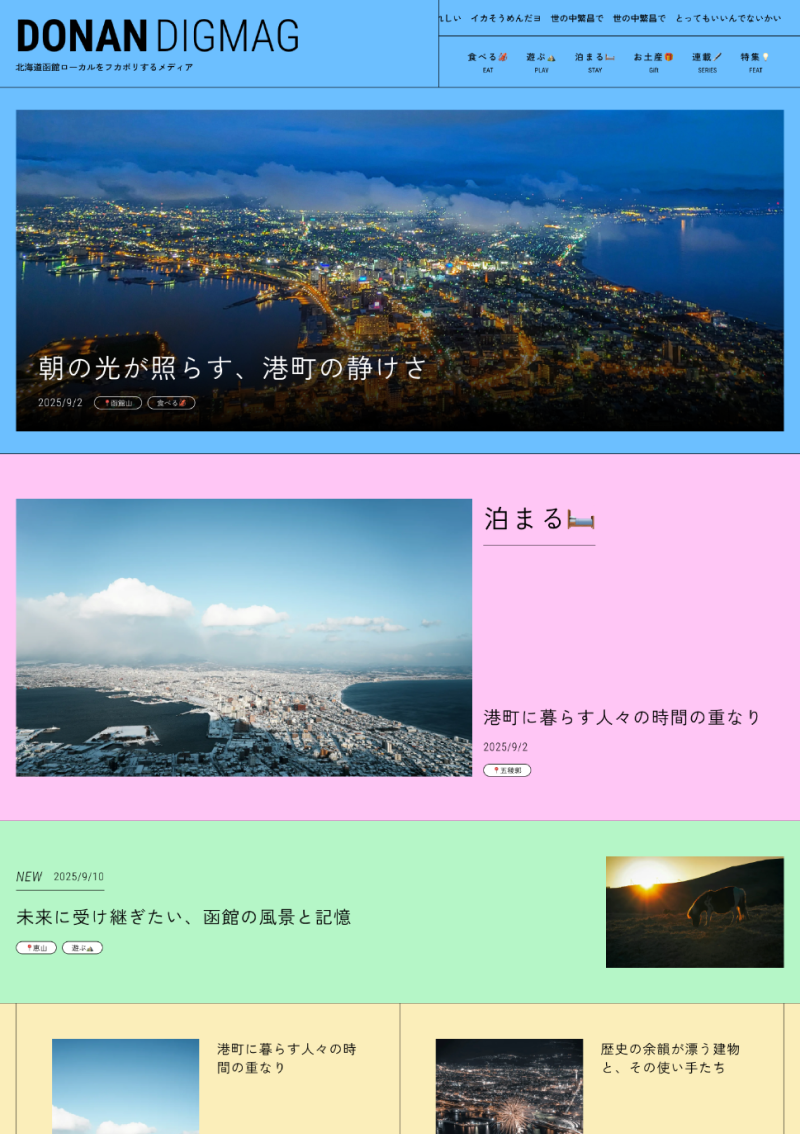Click the 食べる tag under the hero headline
Viewport: 800px width, 1134px height.
point(170,403)
